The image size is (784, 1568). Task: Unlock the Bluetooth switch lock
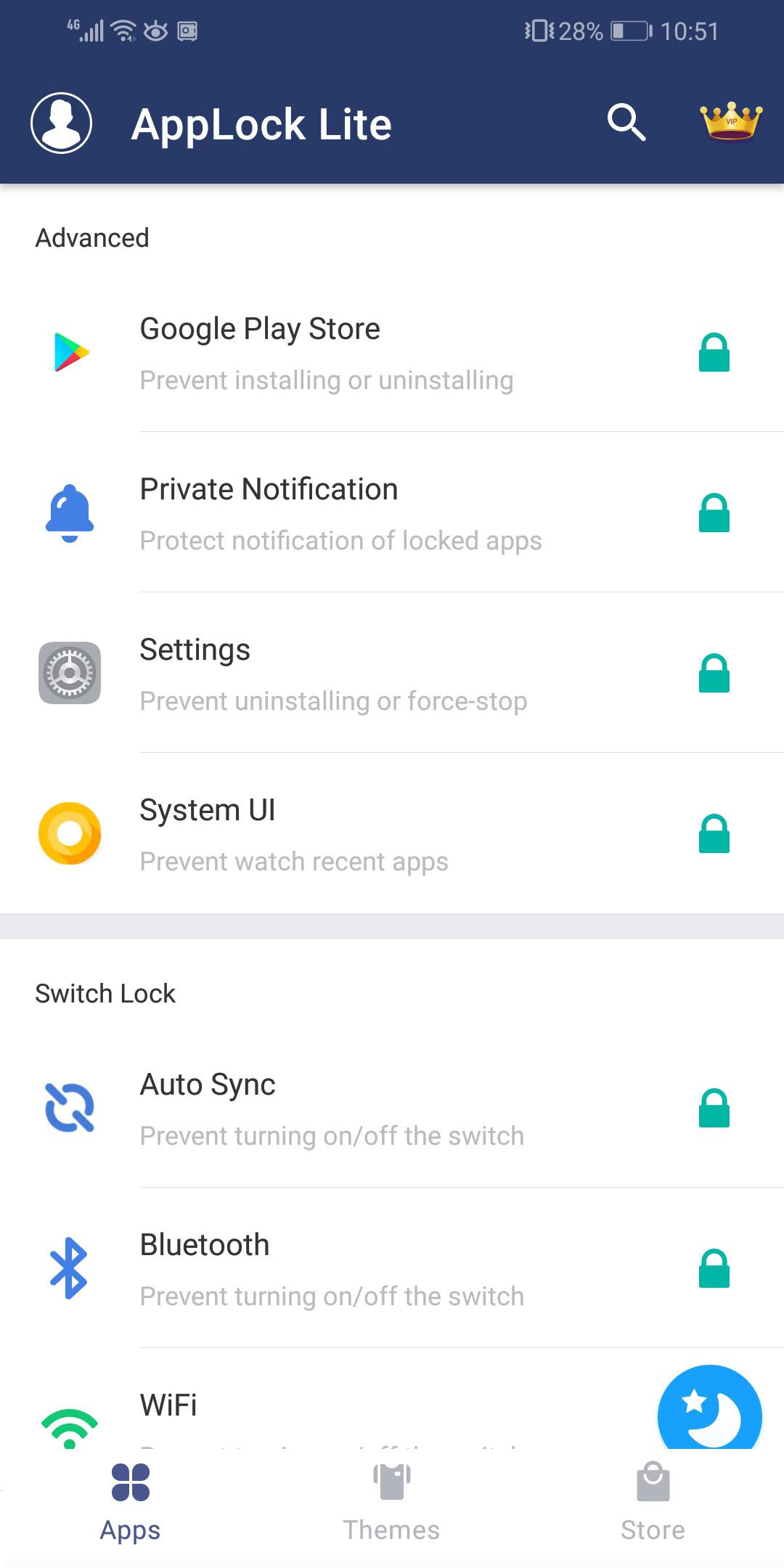pos(714,1267)
